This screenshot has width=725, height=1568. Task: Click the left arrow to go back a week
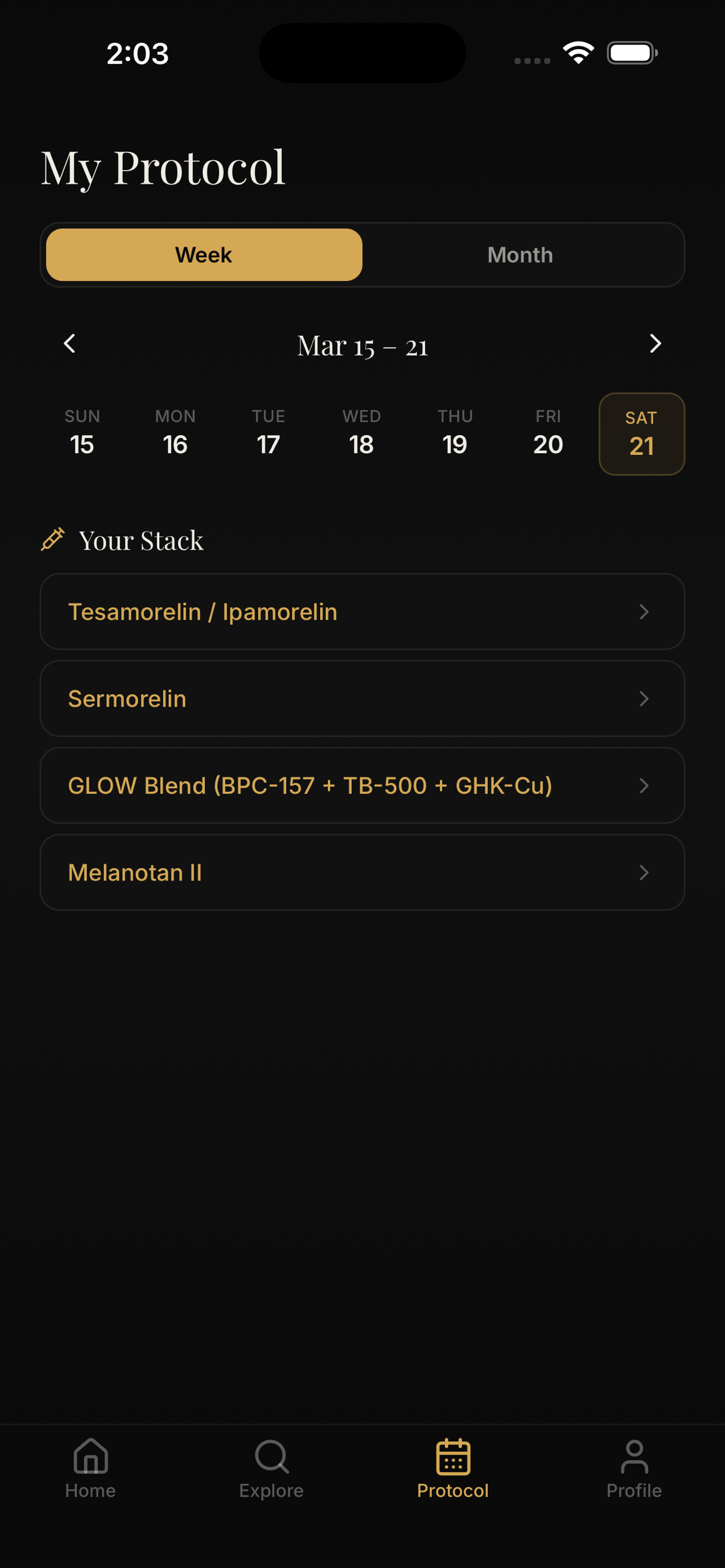(x=69, y=344)
